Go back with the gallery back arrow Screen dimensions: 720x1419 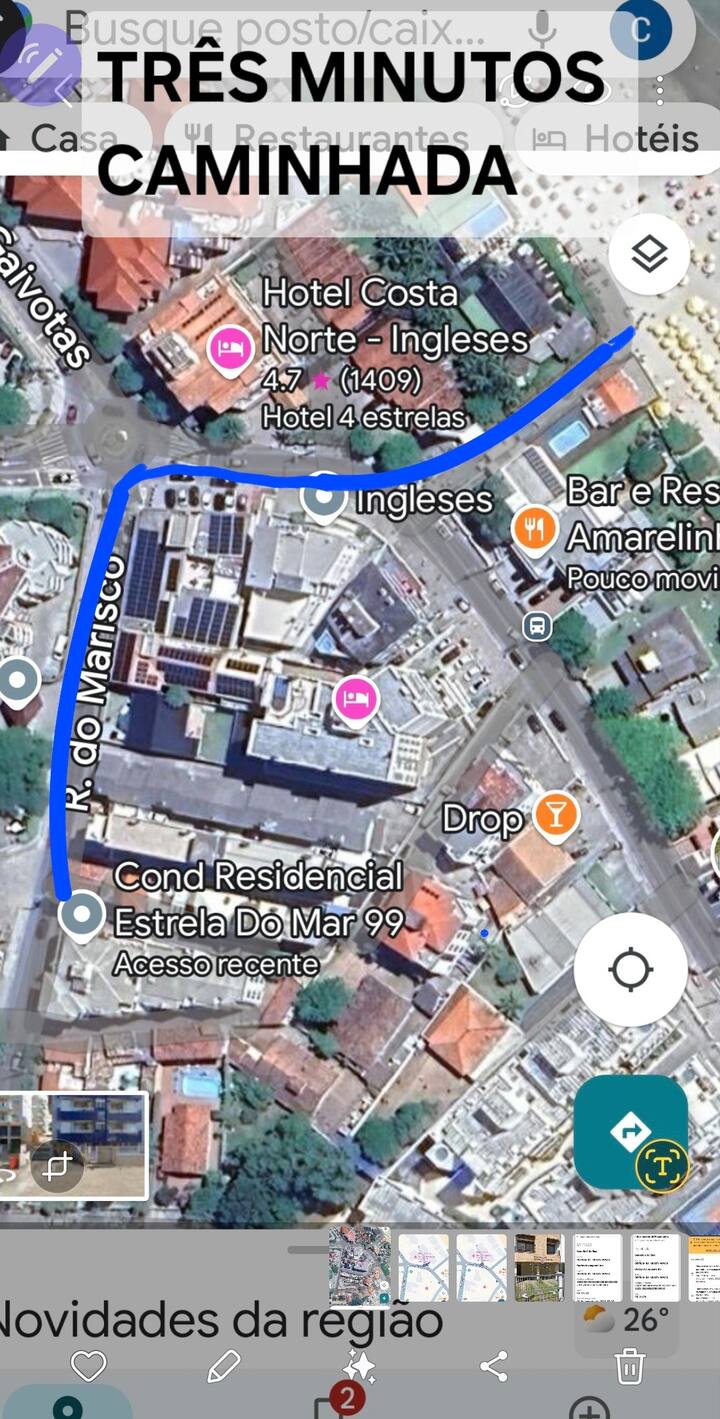[66, 94]
